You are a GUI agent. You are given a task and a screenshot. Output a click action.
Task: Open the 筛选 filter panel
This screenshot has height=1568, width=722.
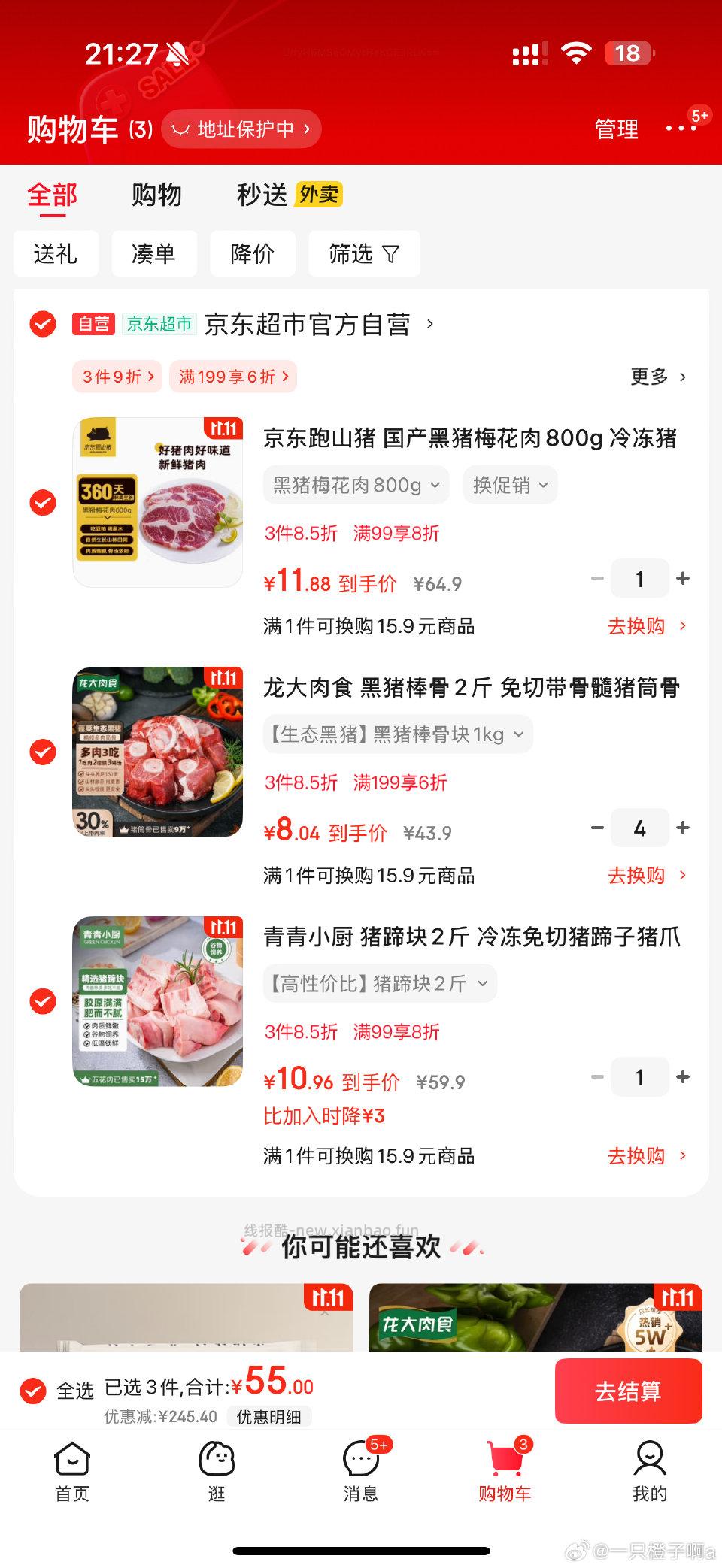(x=364, y=253)
